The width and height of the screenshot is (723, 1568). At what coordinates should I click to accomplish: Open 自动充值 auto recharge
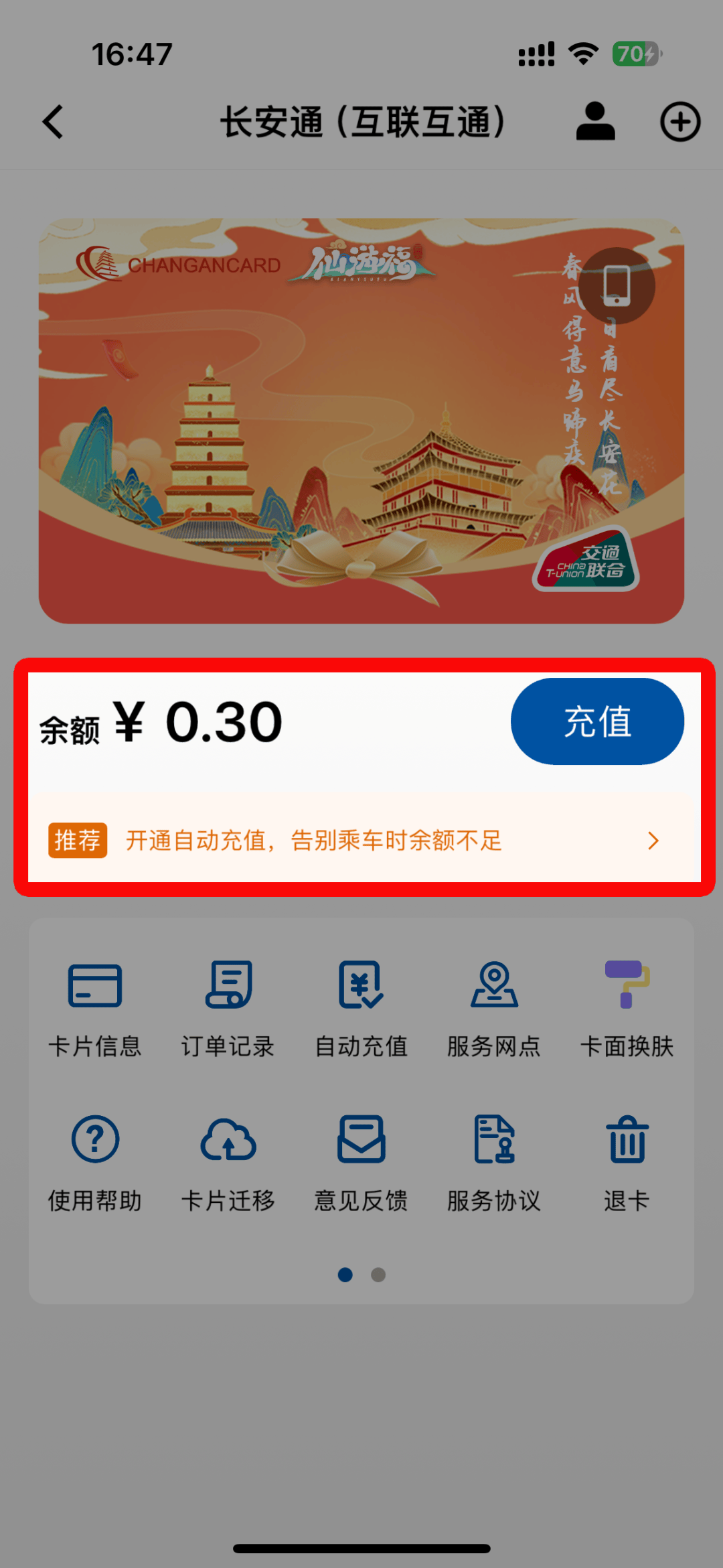pyautogui.click(x=361, y=1009)
